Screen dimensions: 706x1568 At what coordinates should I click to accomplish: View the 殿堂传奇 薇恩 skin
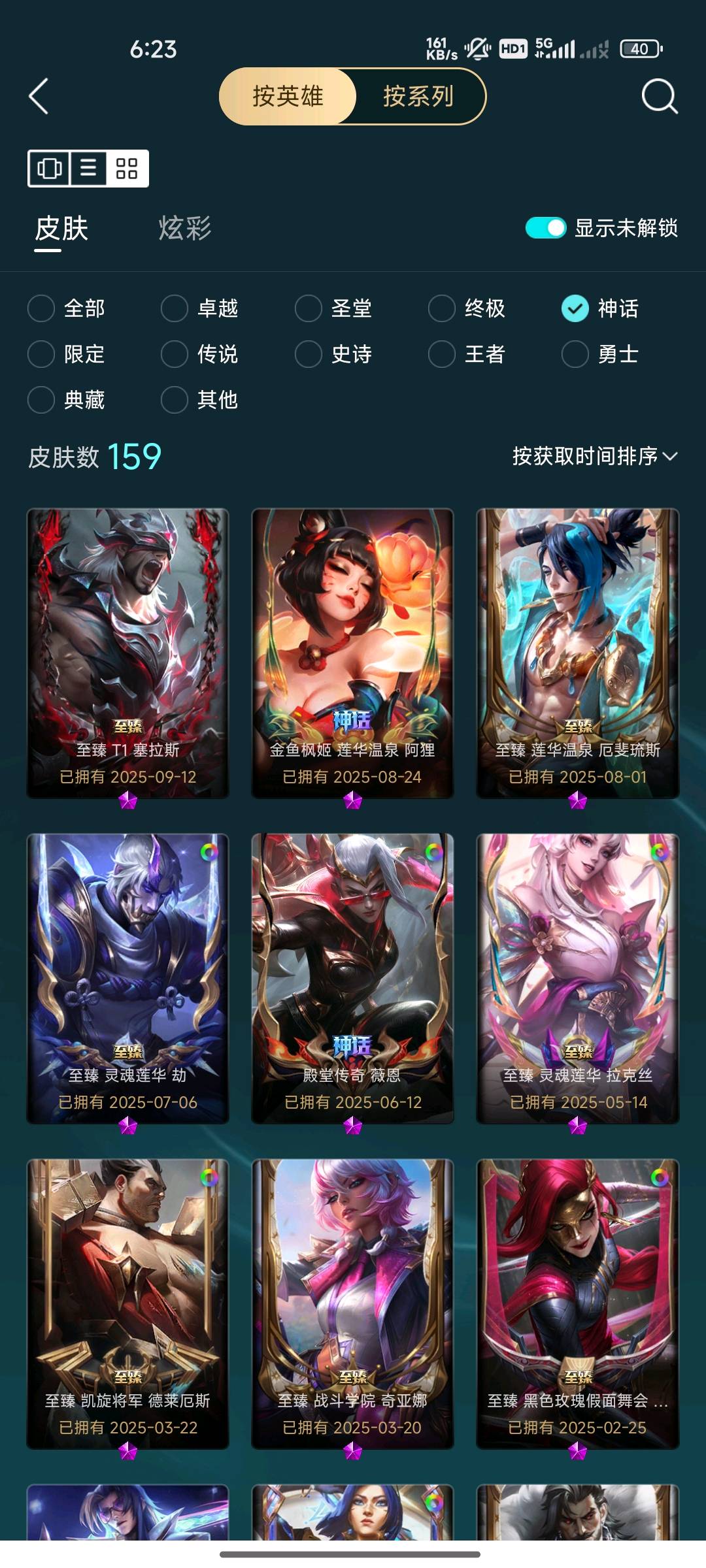point(352,979)
